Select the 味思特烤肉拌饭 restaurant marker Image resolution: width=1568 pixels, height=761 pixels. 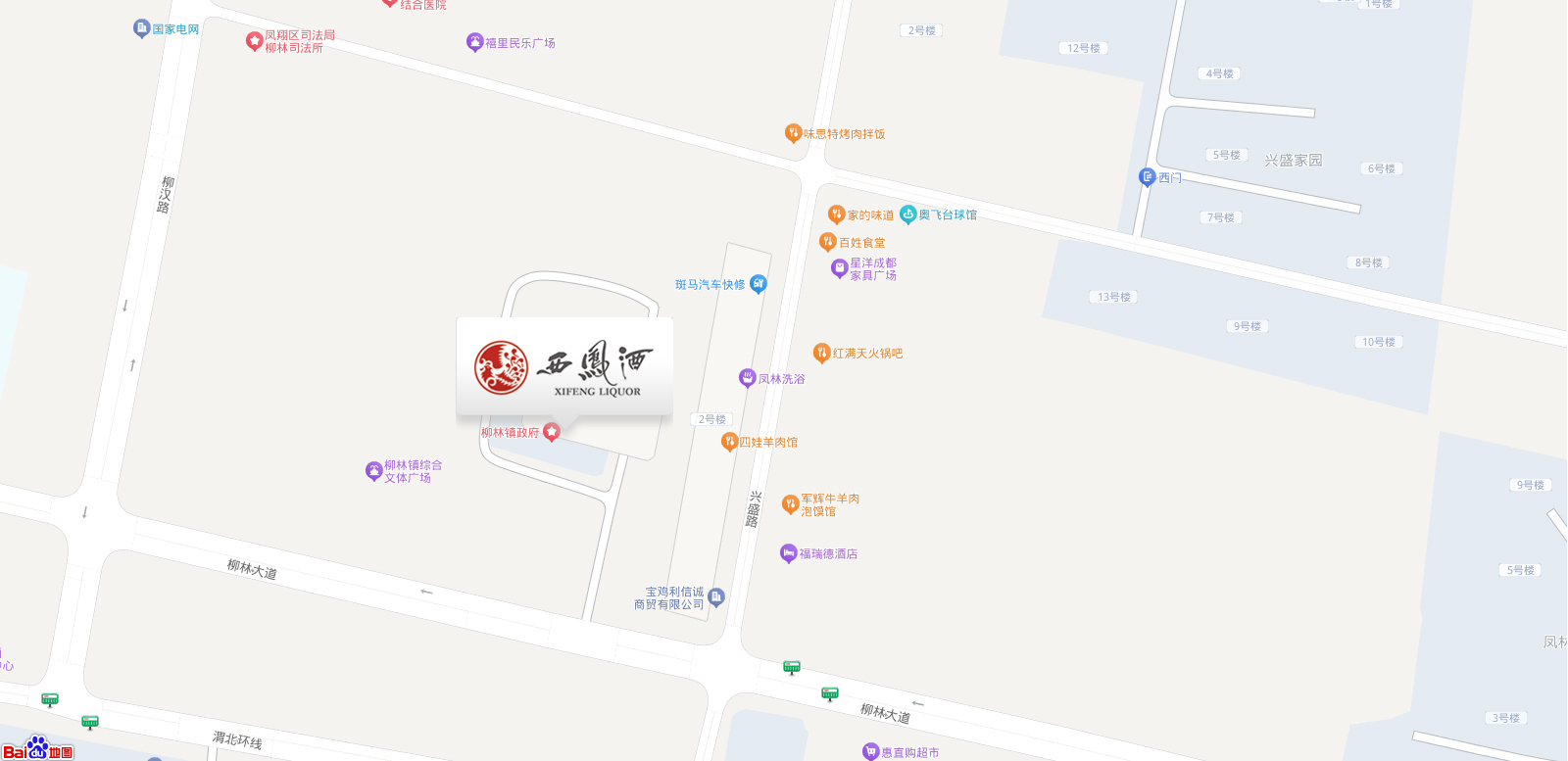[x=794, y=133]
